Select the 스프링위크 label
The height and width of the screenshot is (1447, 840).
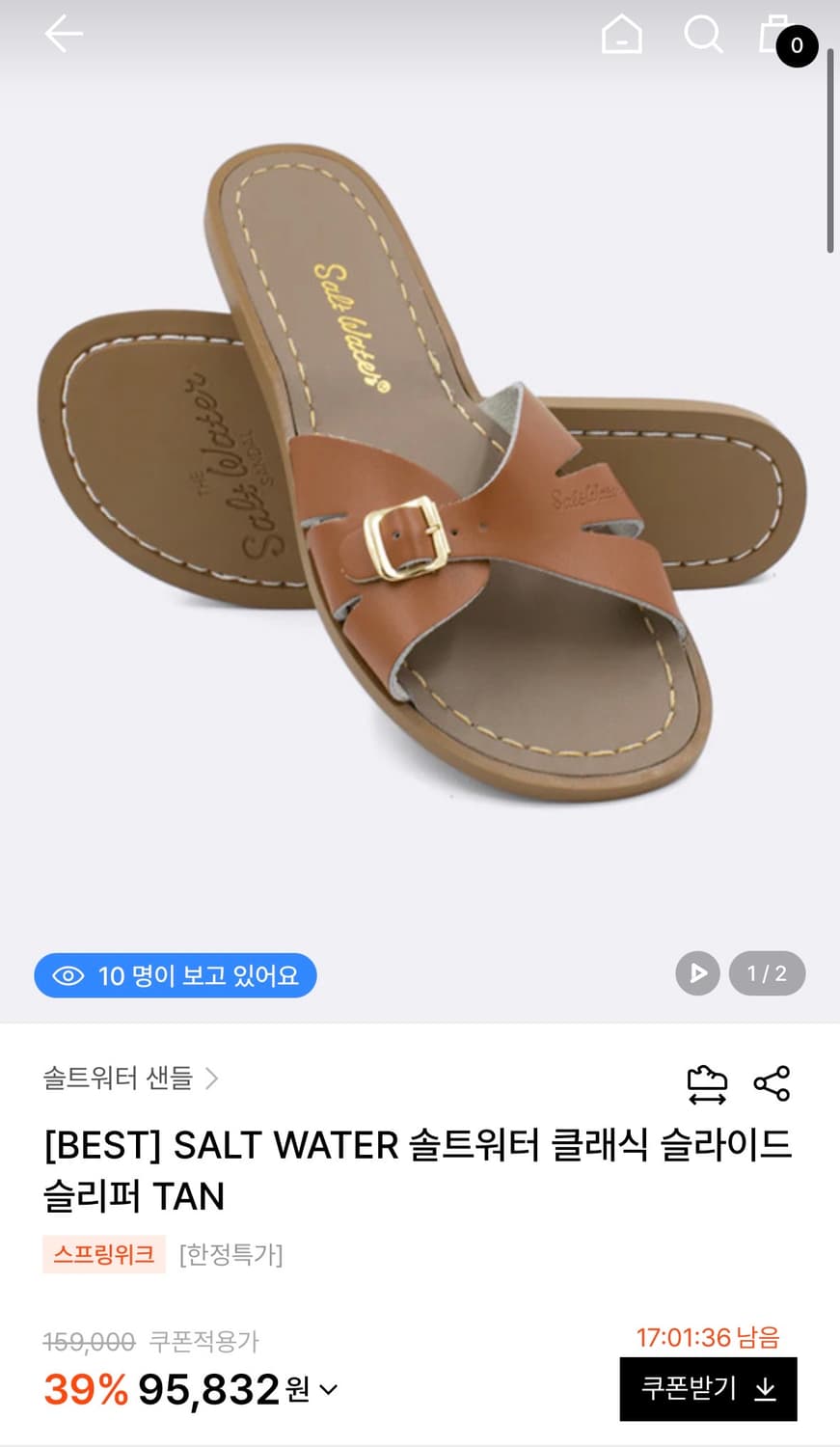click(x=104, y=1255)
